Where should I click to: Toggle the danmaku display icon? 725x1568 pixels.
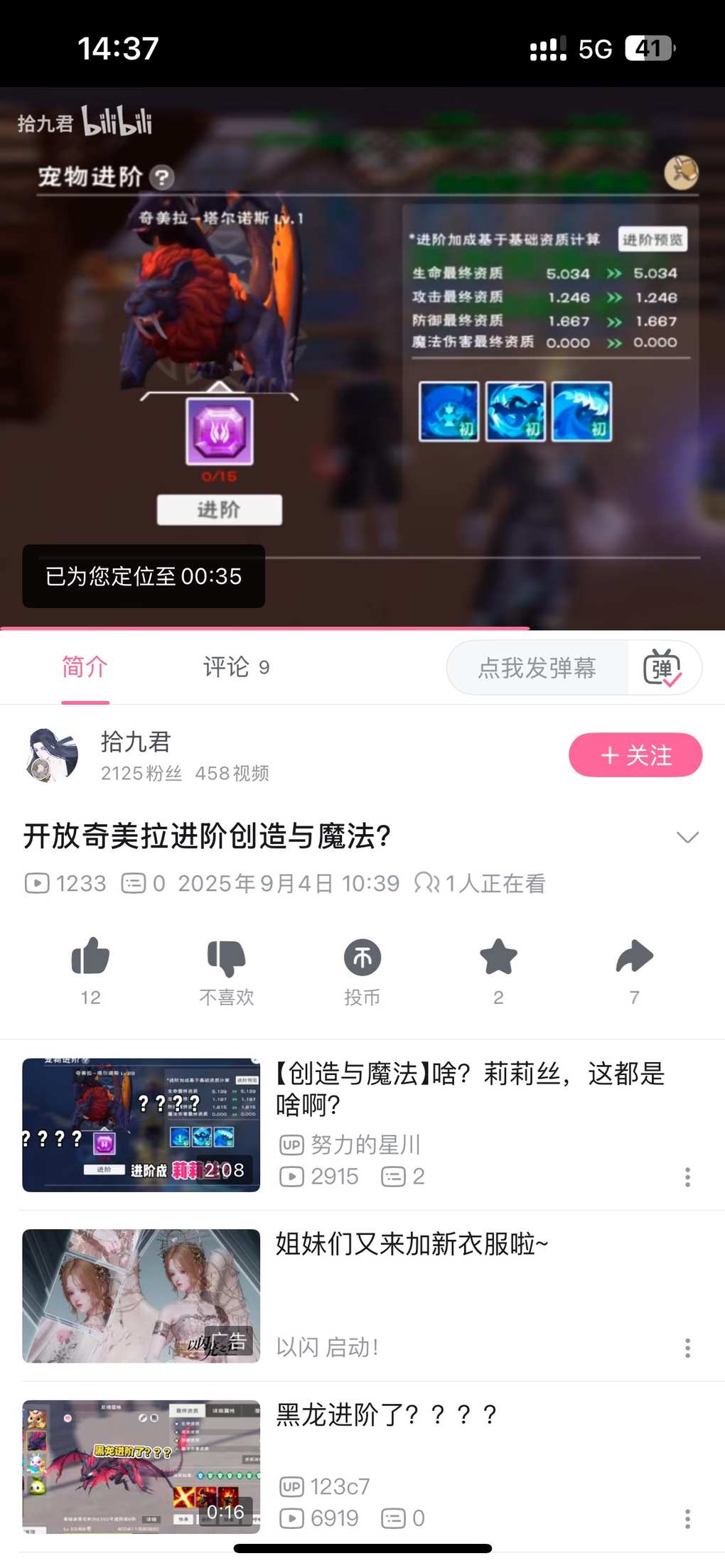pos(662,668)
